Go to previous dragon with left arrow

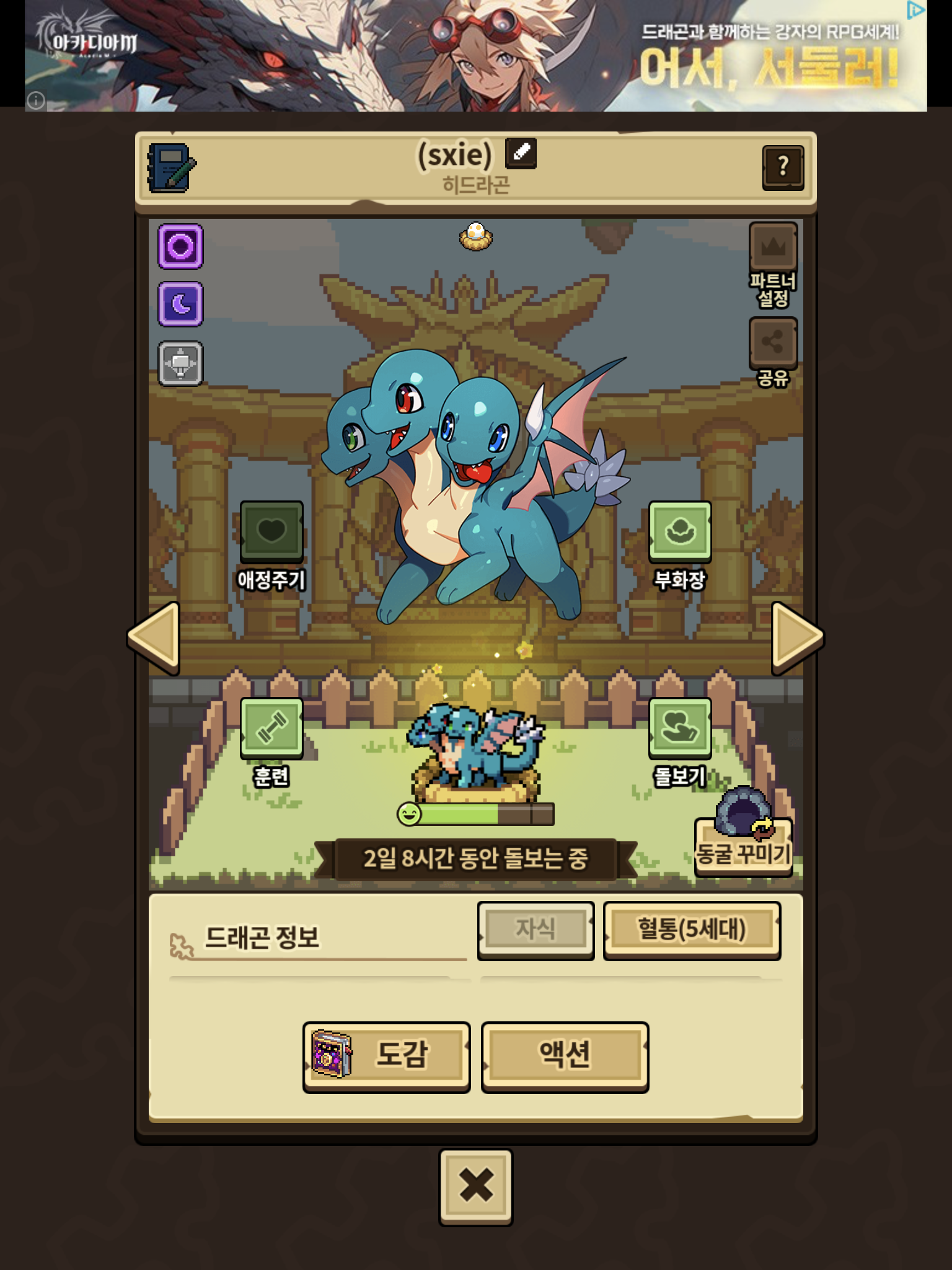point(154,637)
